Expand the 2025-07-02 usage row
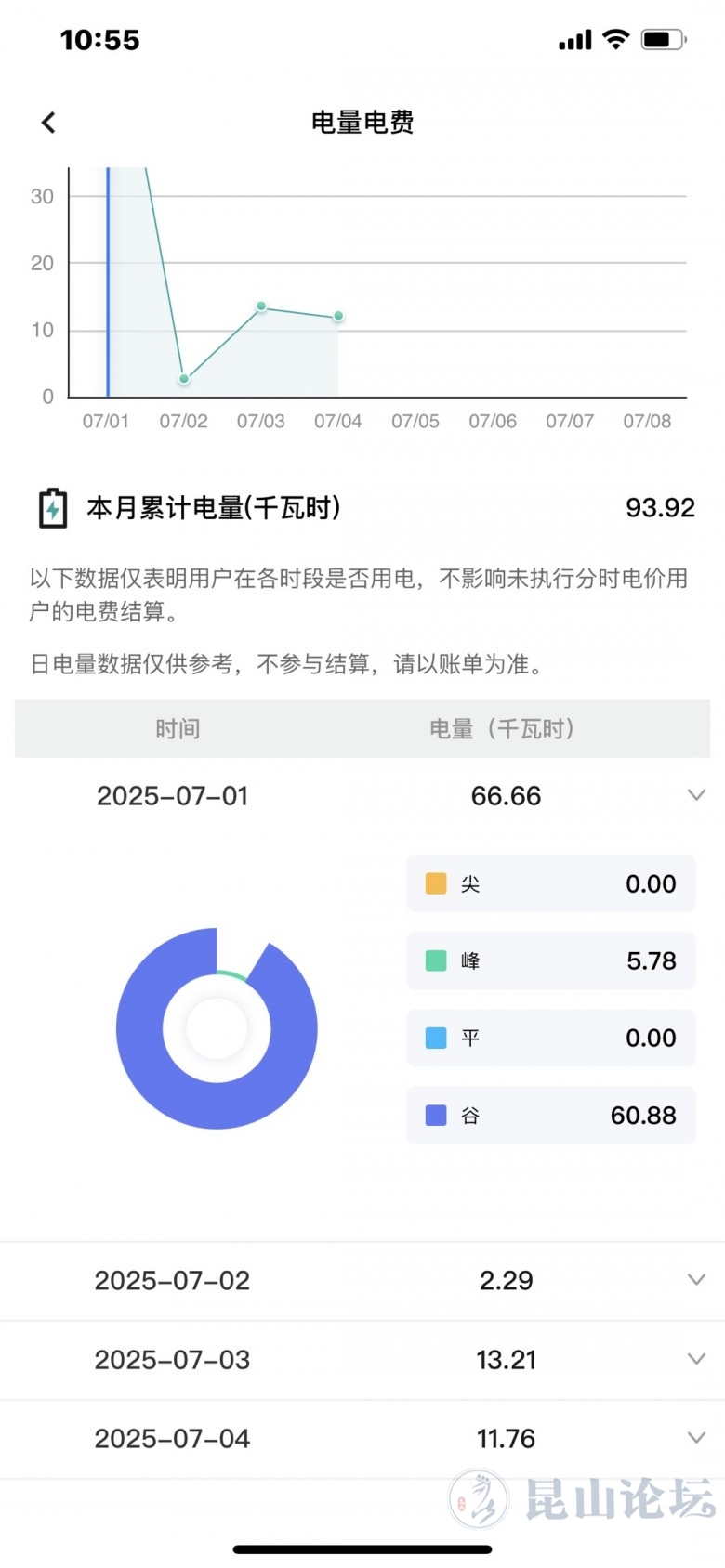This screenshot has height=1568, width=725. (x=695, y=1280)
